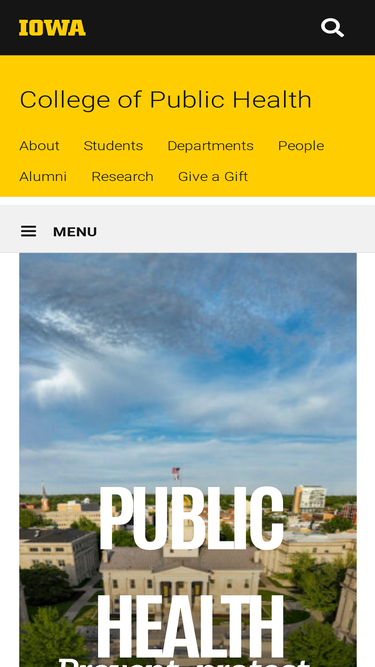
Task: Go to the Students section
Action: pos(113,146)
